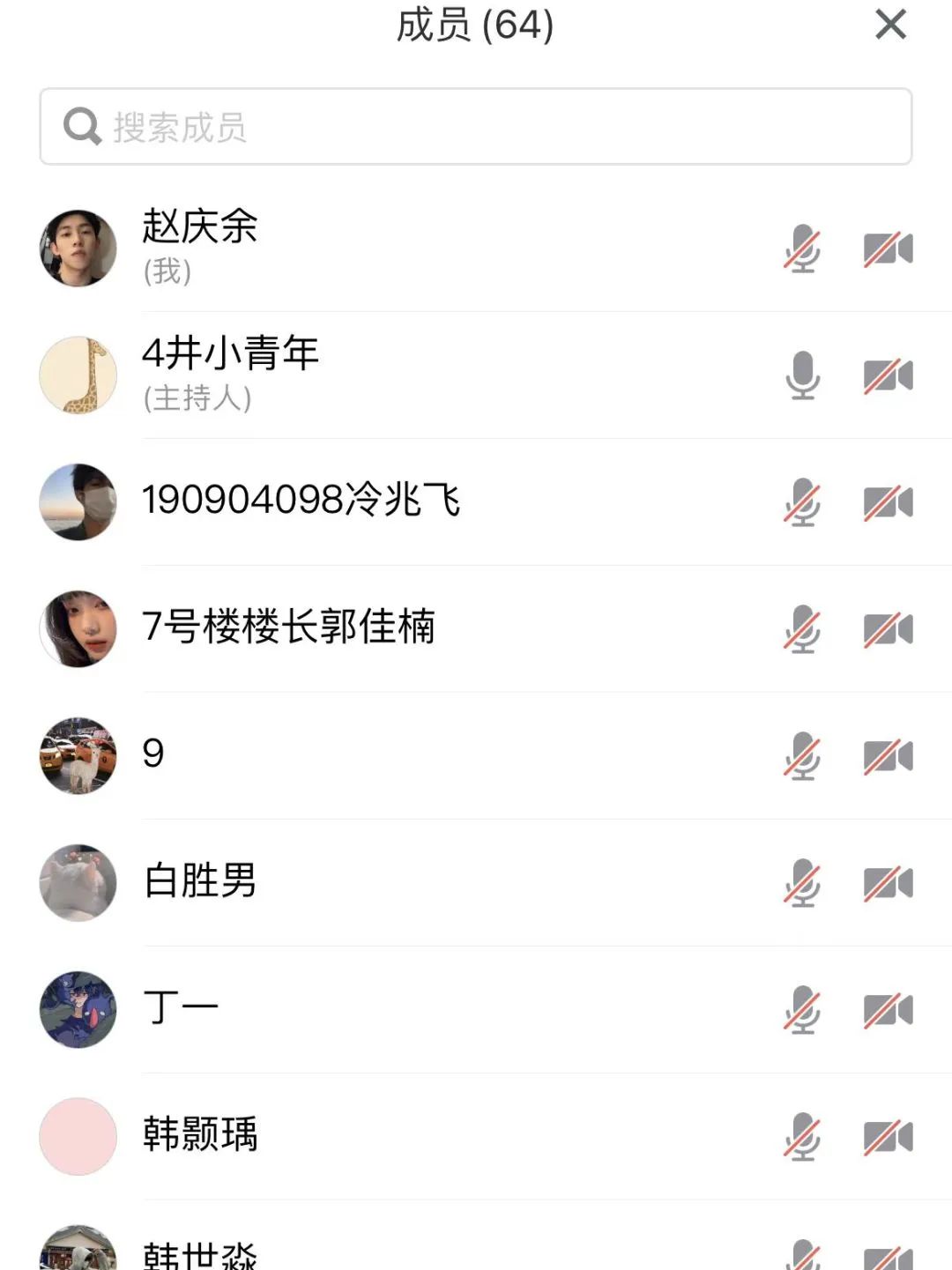Tap the microphone icon beside member 9
952x1270 pixels.
802,757
